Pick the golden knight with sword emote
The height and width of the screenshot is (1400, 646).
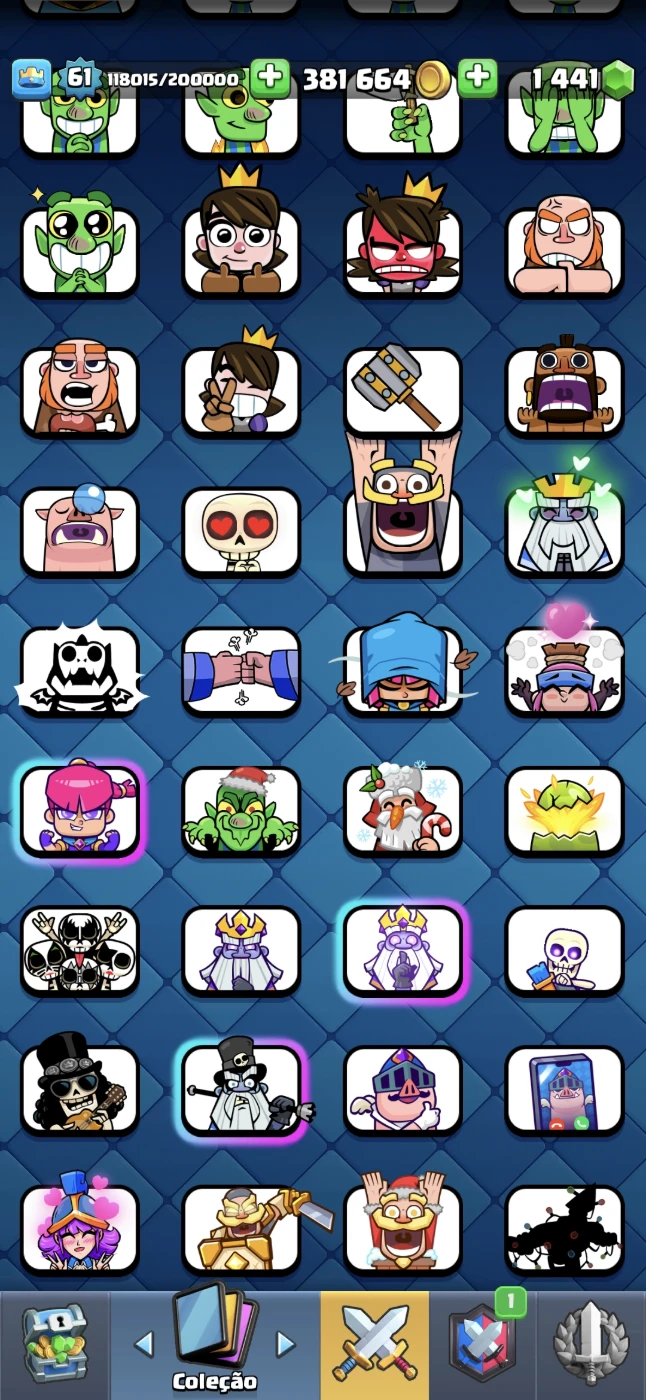(x=241, y=1229)
